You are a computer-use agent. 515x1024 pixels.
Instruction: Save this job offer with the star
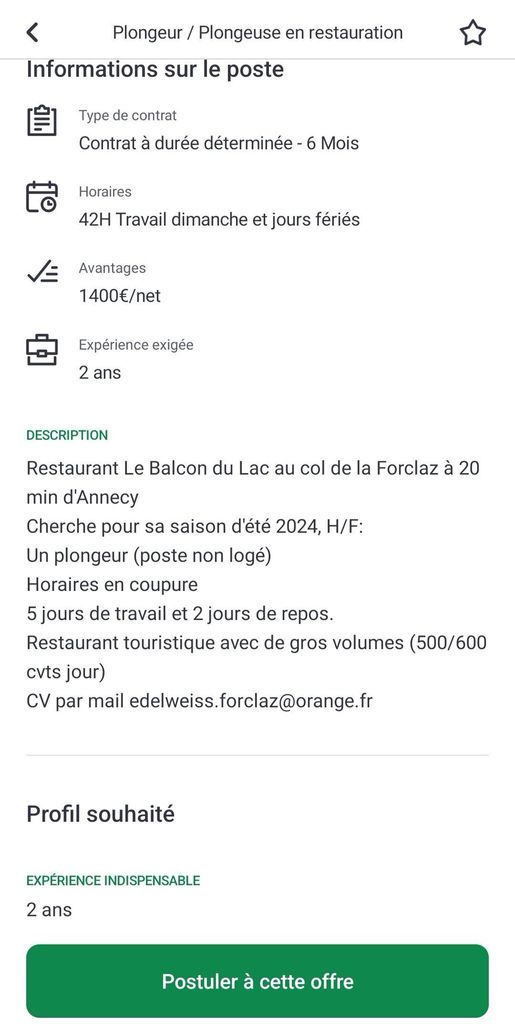pyautogui.click(x=473, y=32)
